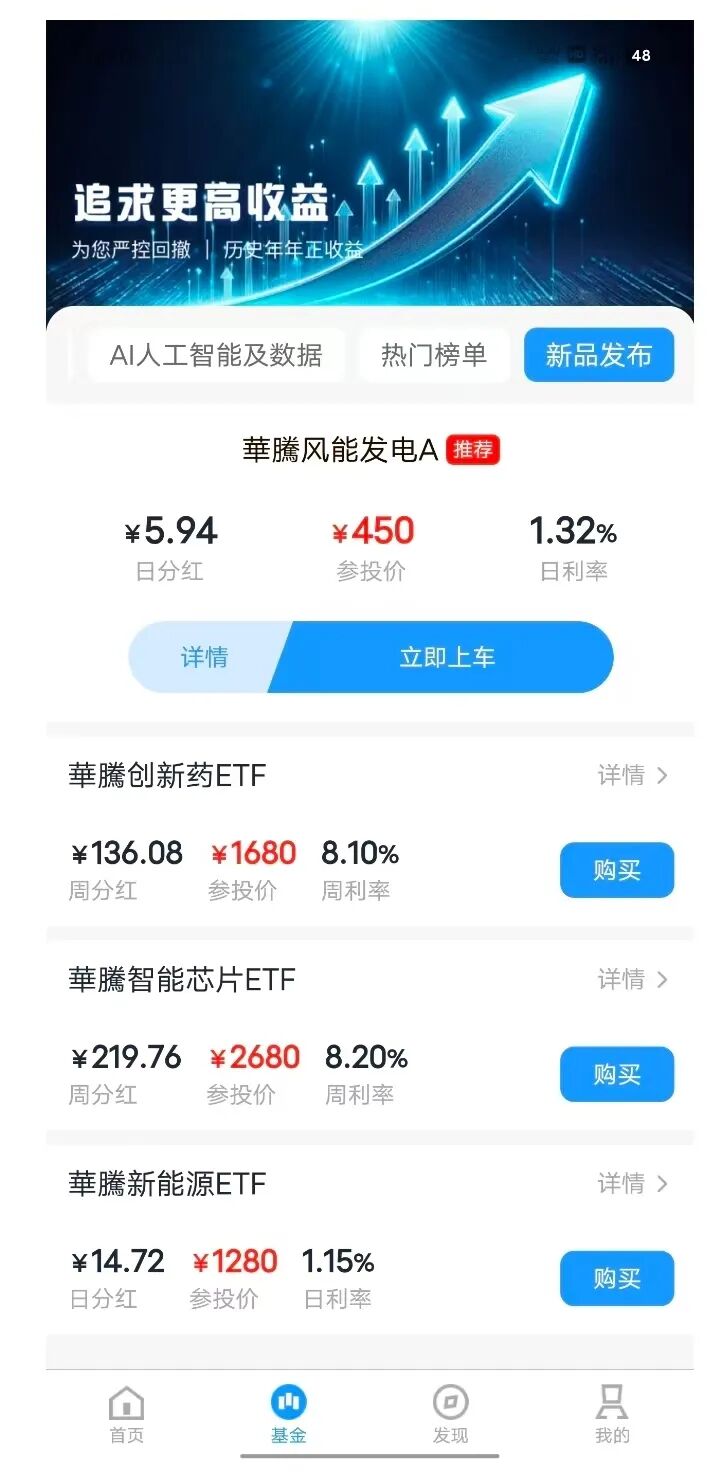Open the 我的 profile tab
This screenshot has width=717, height=1480.
tap(612, 1414)
